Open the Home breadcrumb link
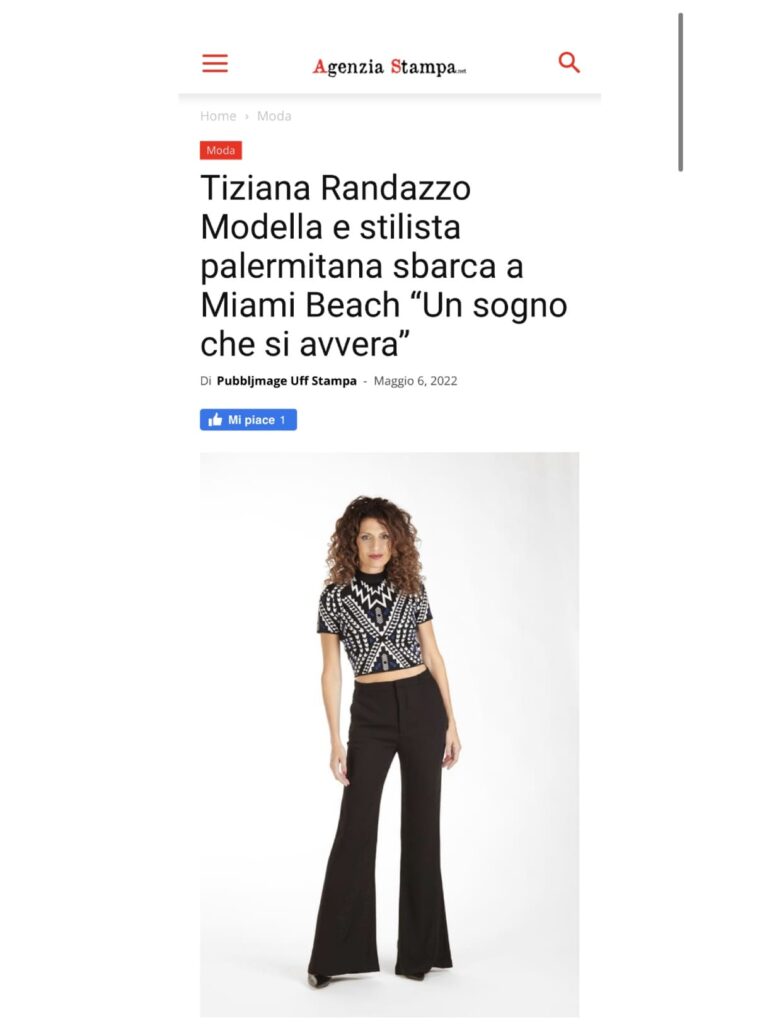The image size is (779, 1024). pos(218,116)
